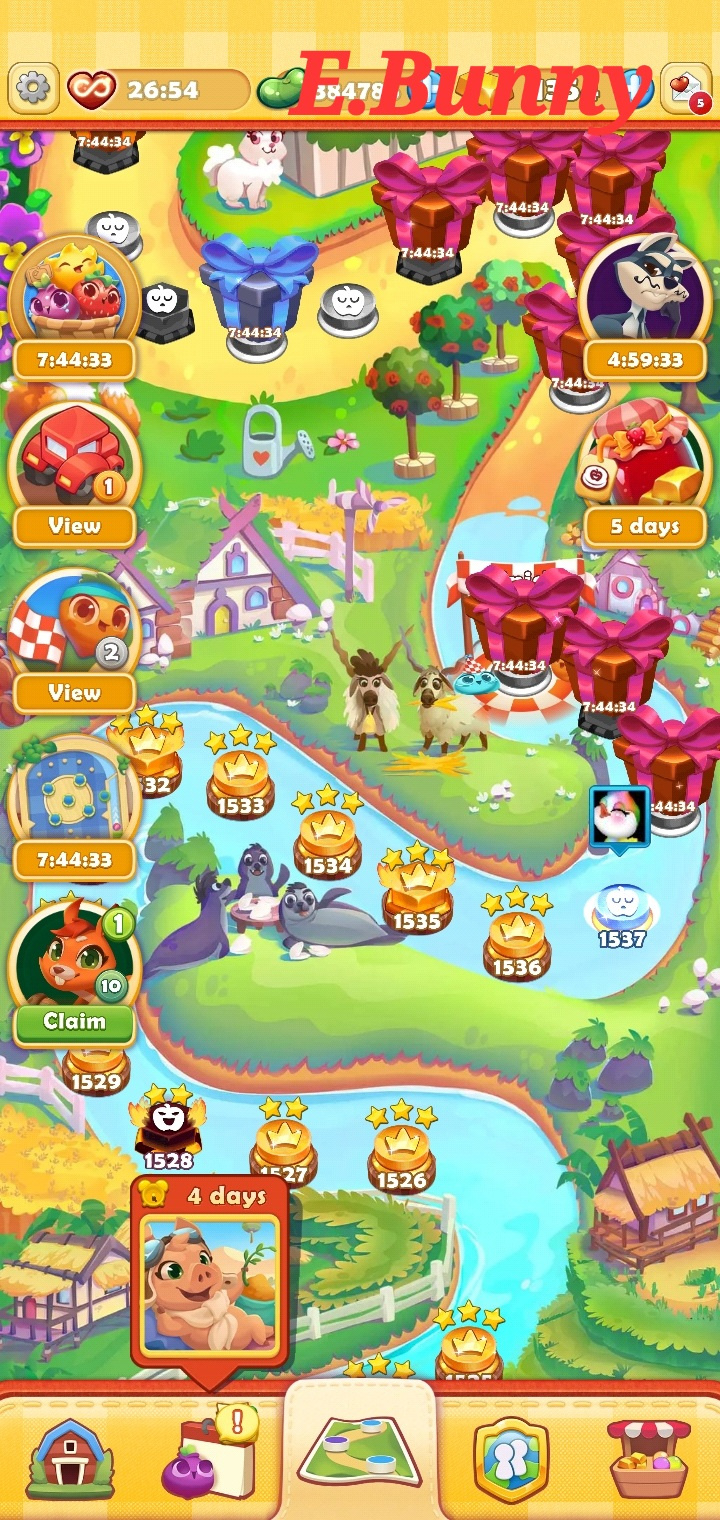The width and height of the screenshot is (720, 1520).
Task: View the checkered flag race event
Action: point(74,692)
